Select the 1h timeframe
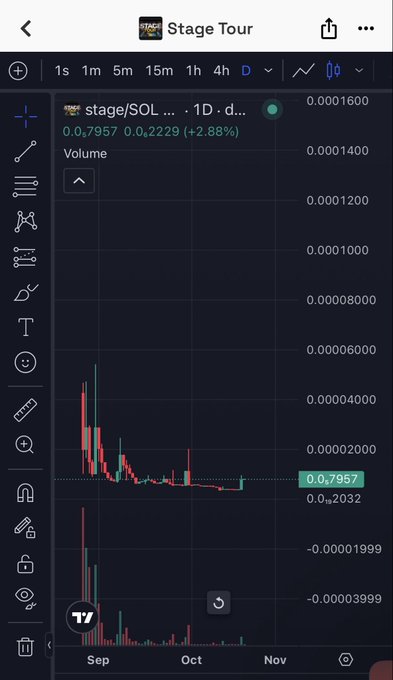The height and width of the screenshot is (680, 393). point(193,71)
